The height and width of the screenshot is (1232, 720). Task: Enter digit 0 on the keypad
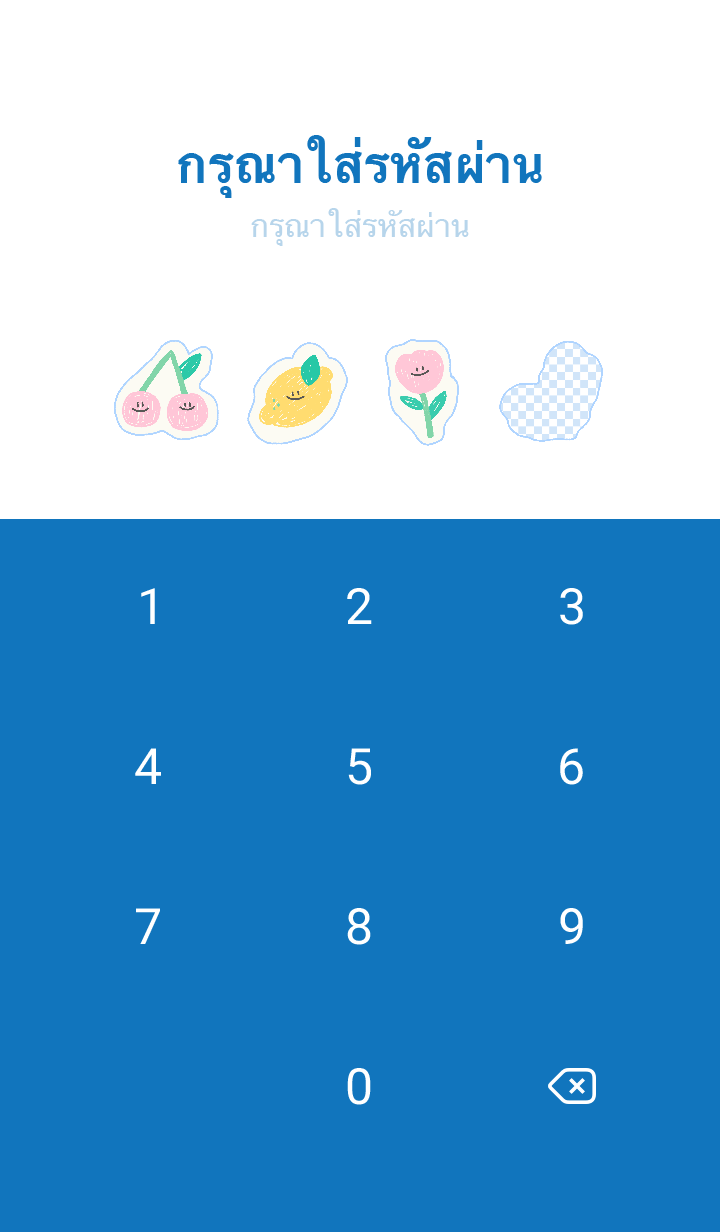click(359, 1087)
